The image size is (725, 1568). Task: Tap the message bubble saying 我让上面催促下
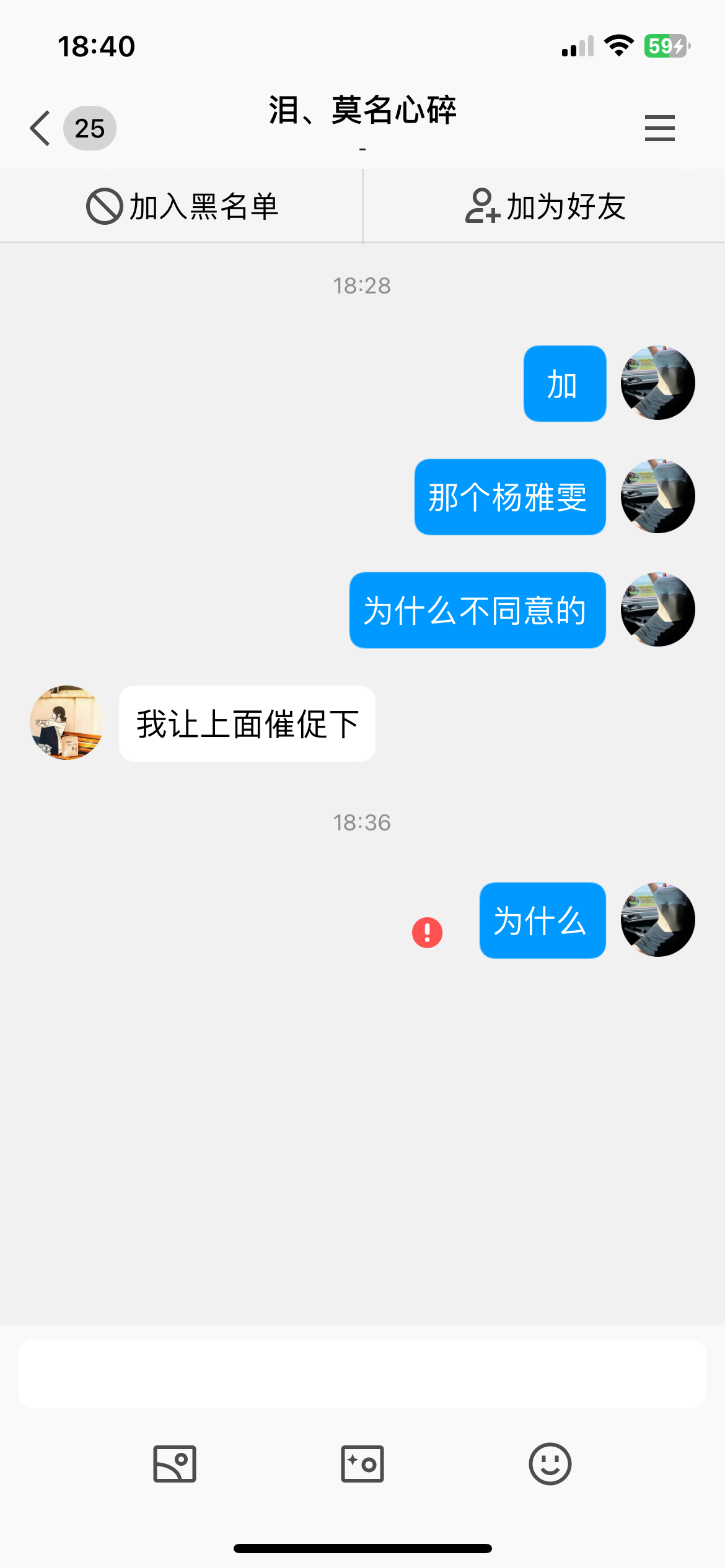point(247,723)
